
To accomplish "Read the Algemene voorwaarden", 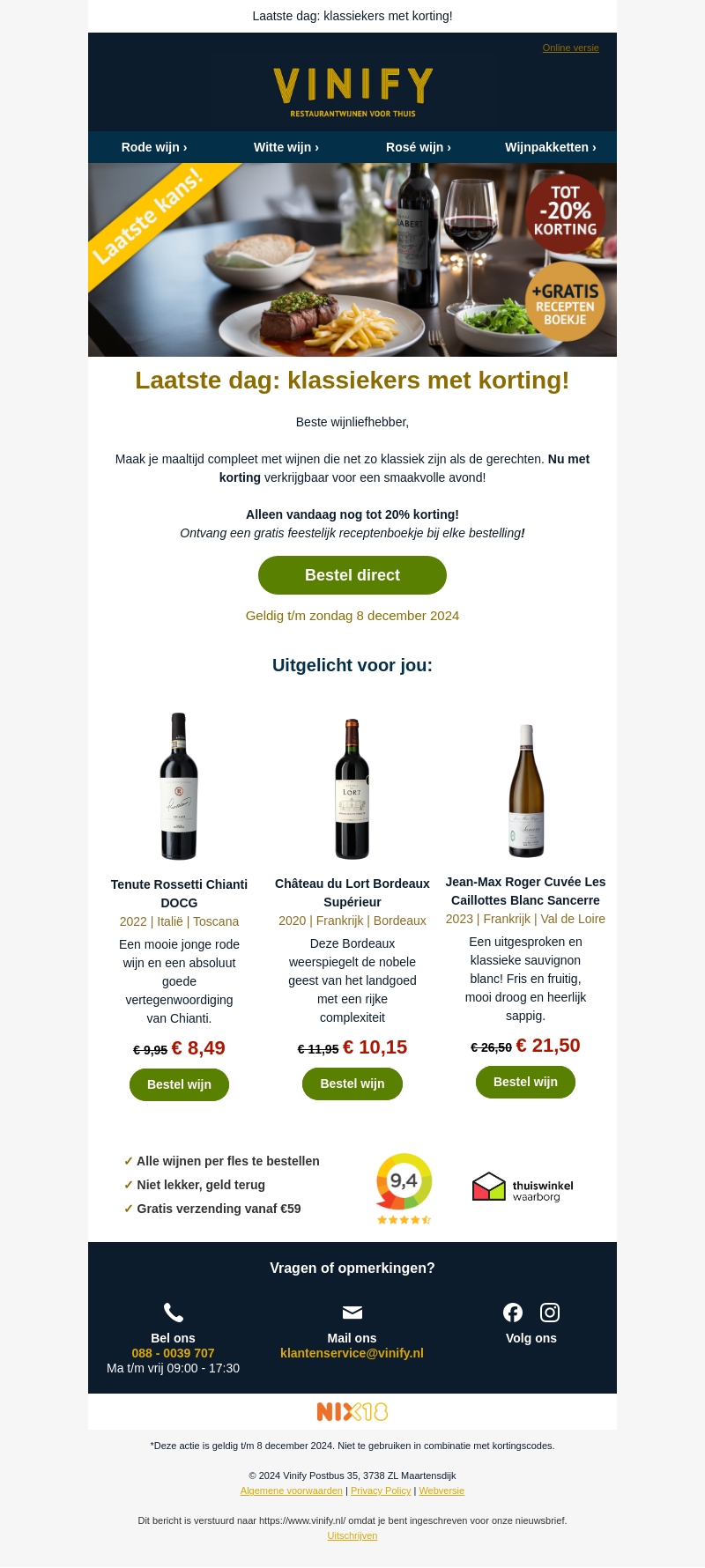I will pyautogui.click(x=292, y=1490).
